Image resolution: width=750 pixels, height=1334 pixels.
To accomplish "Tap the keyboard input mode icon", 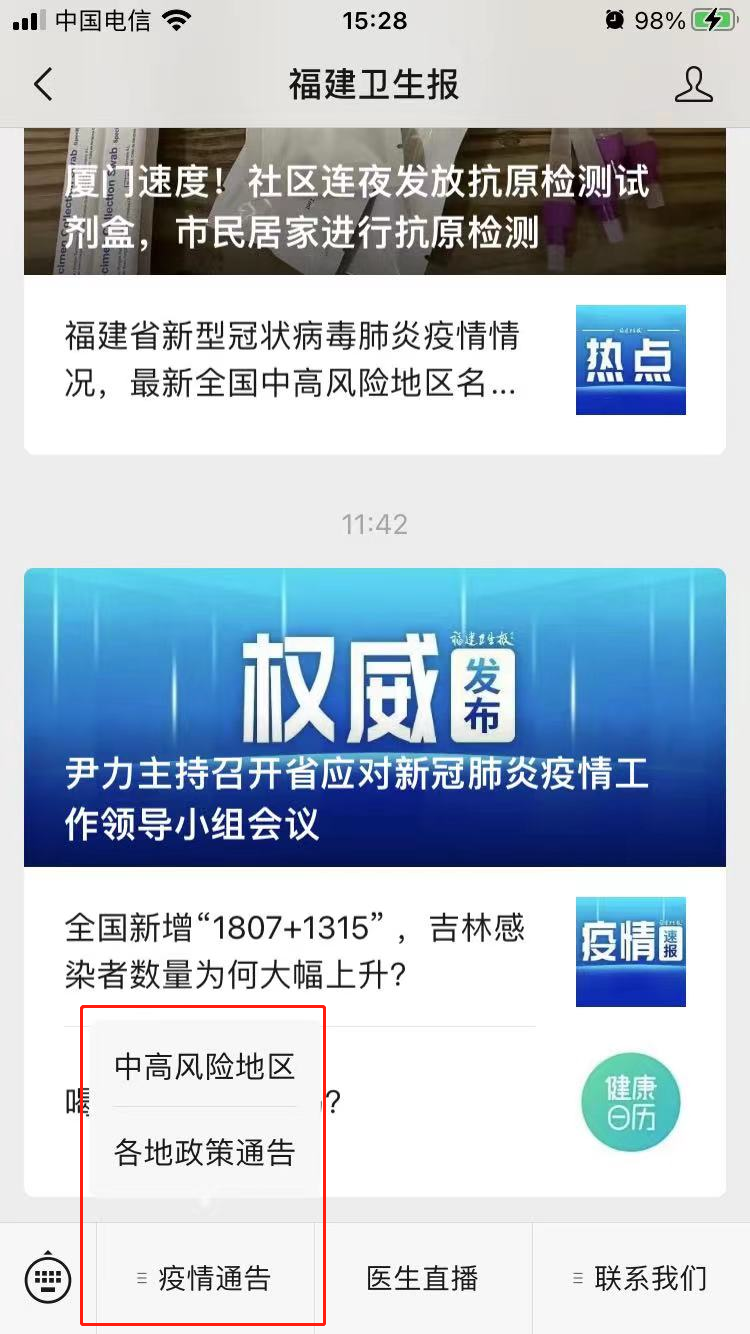I will pyautogui.click(x=49, y=1277).
